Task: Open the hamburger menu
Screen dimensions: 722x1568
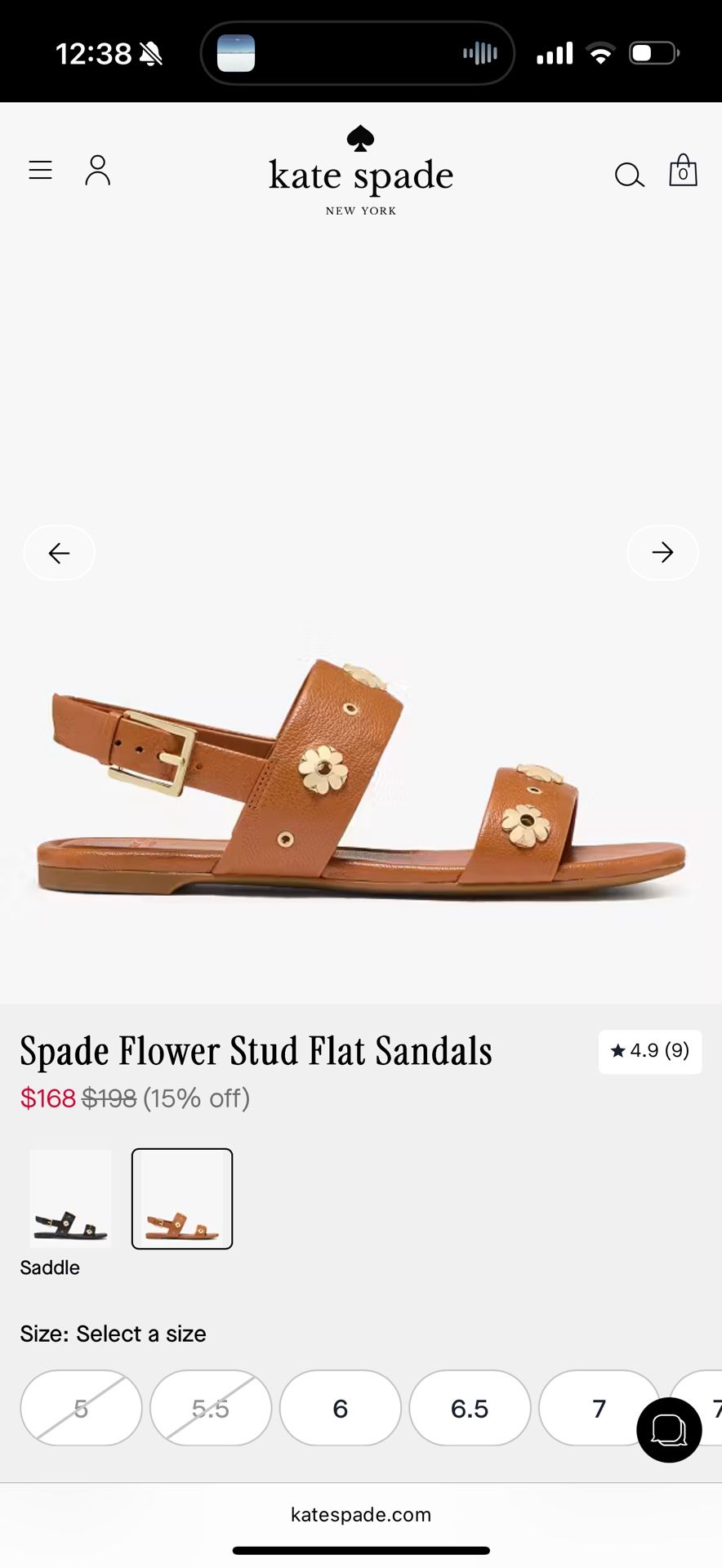Action: coord(41,170)
